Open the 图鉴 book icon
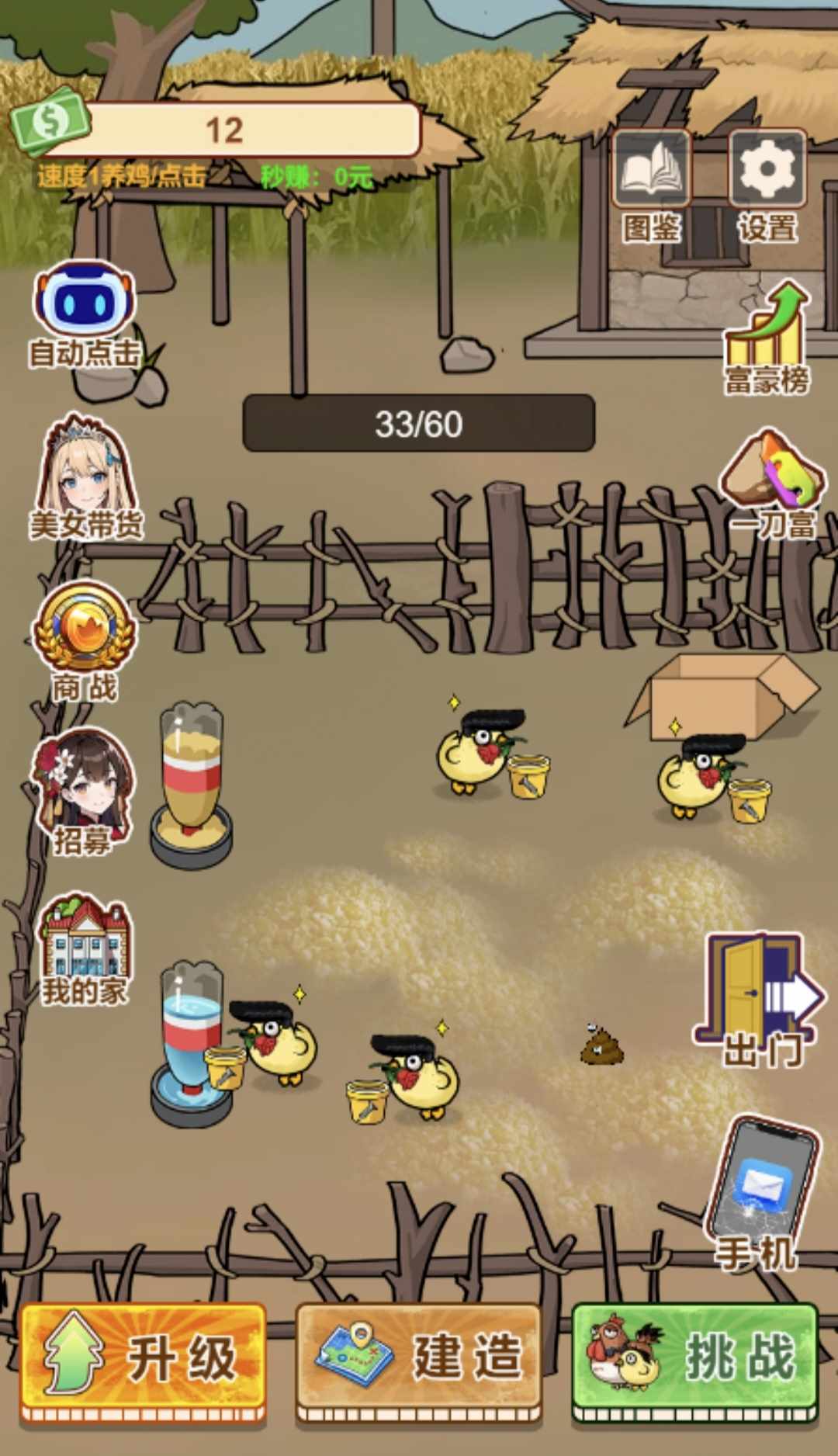Image resolution: width=838 pixels, height=1456 pixels. (x=651, y=171)
